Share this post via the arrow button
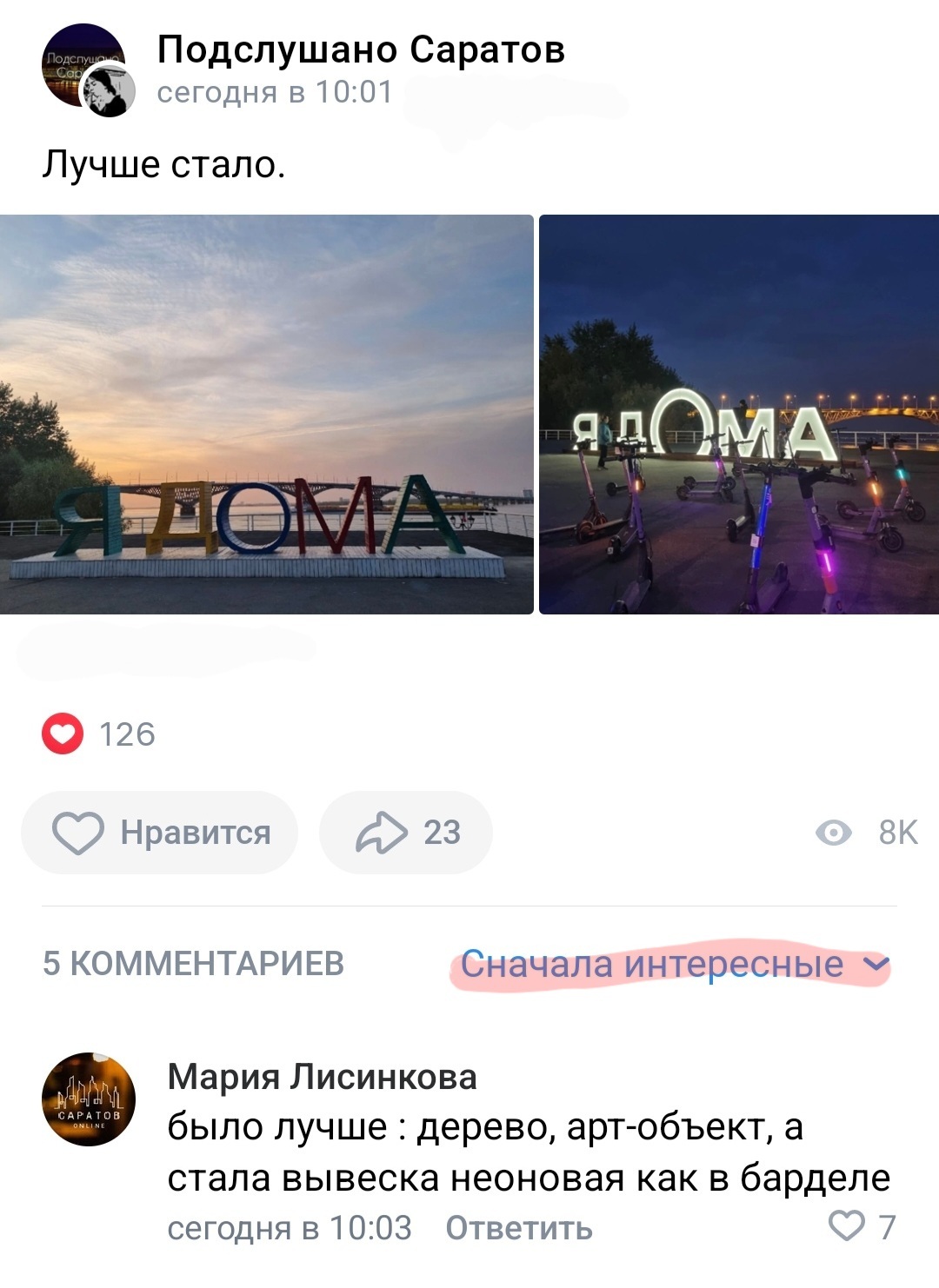The height and width of the screenshot is (1288, 939). (405, 832)
